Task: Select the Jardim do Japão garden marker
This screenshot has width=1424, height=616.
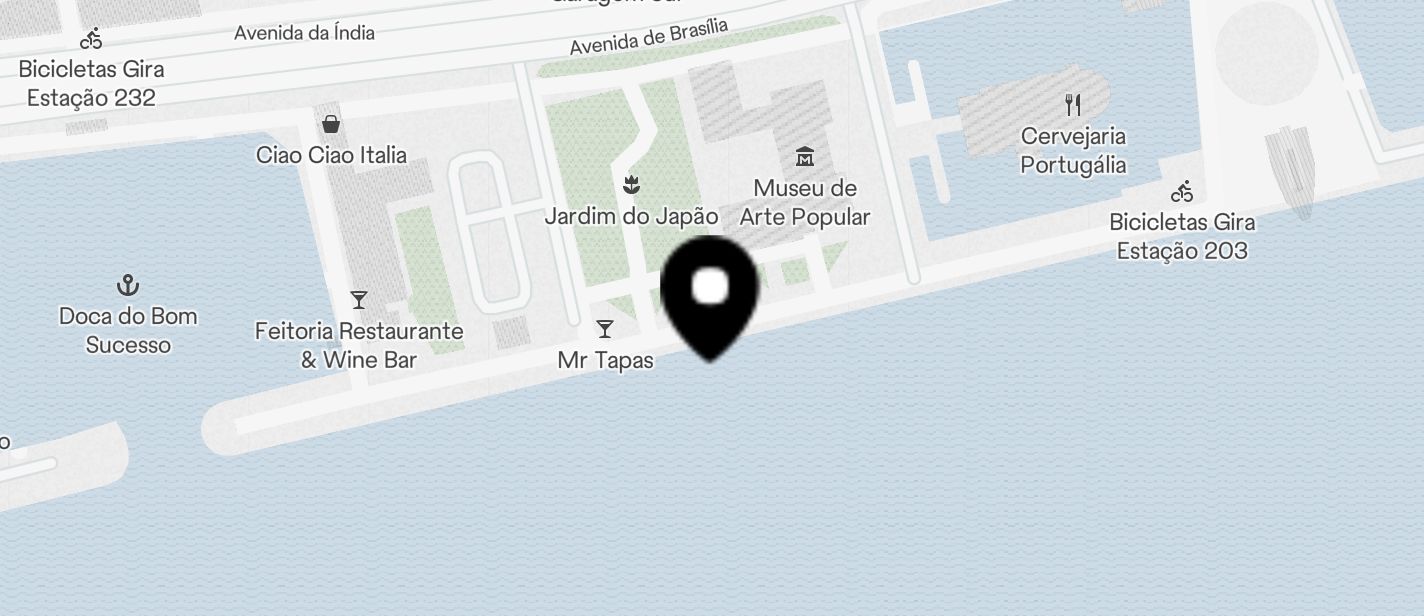Action: click(631, 185)
